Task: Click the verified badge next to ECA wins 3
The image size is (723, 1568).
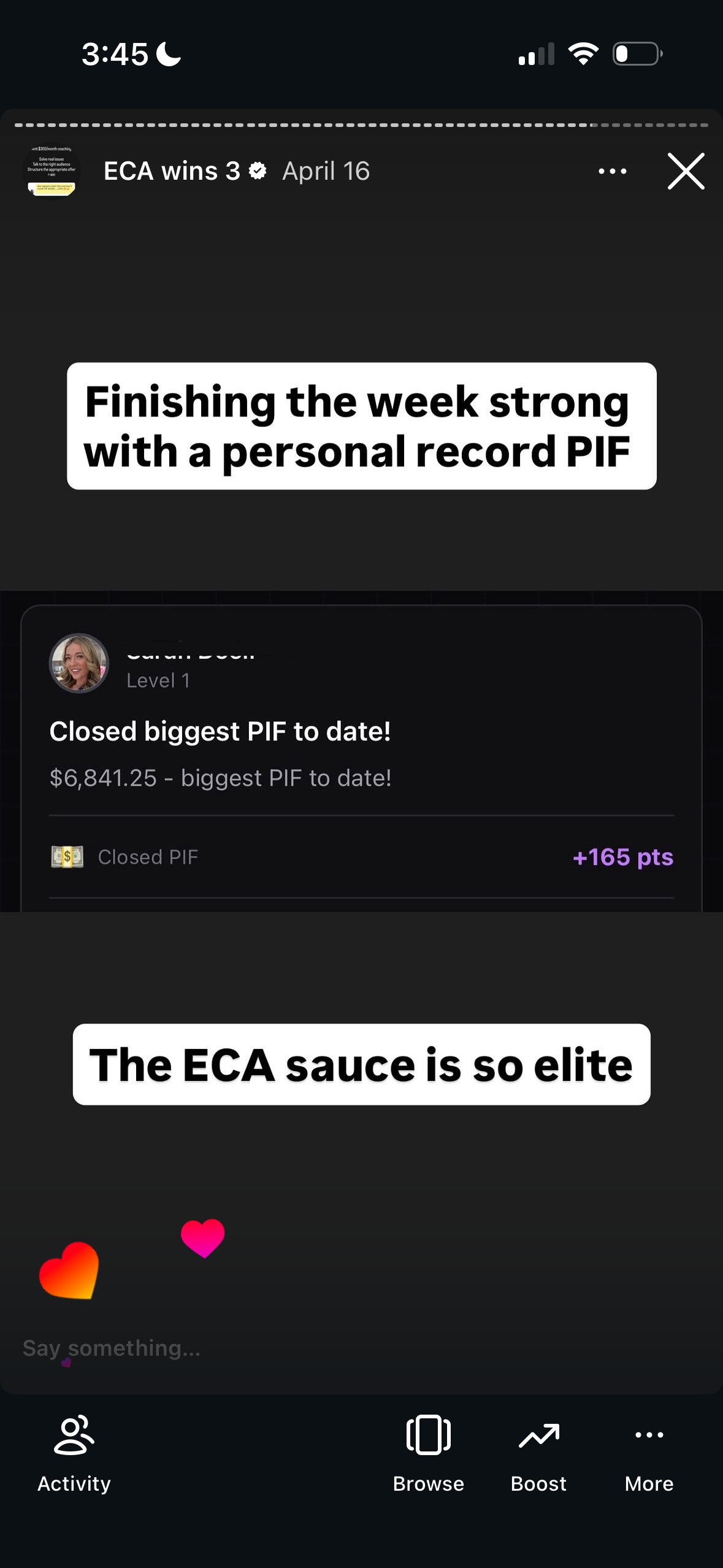Action: (258, 171)
